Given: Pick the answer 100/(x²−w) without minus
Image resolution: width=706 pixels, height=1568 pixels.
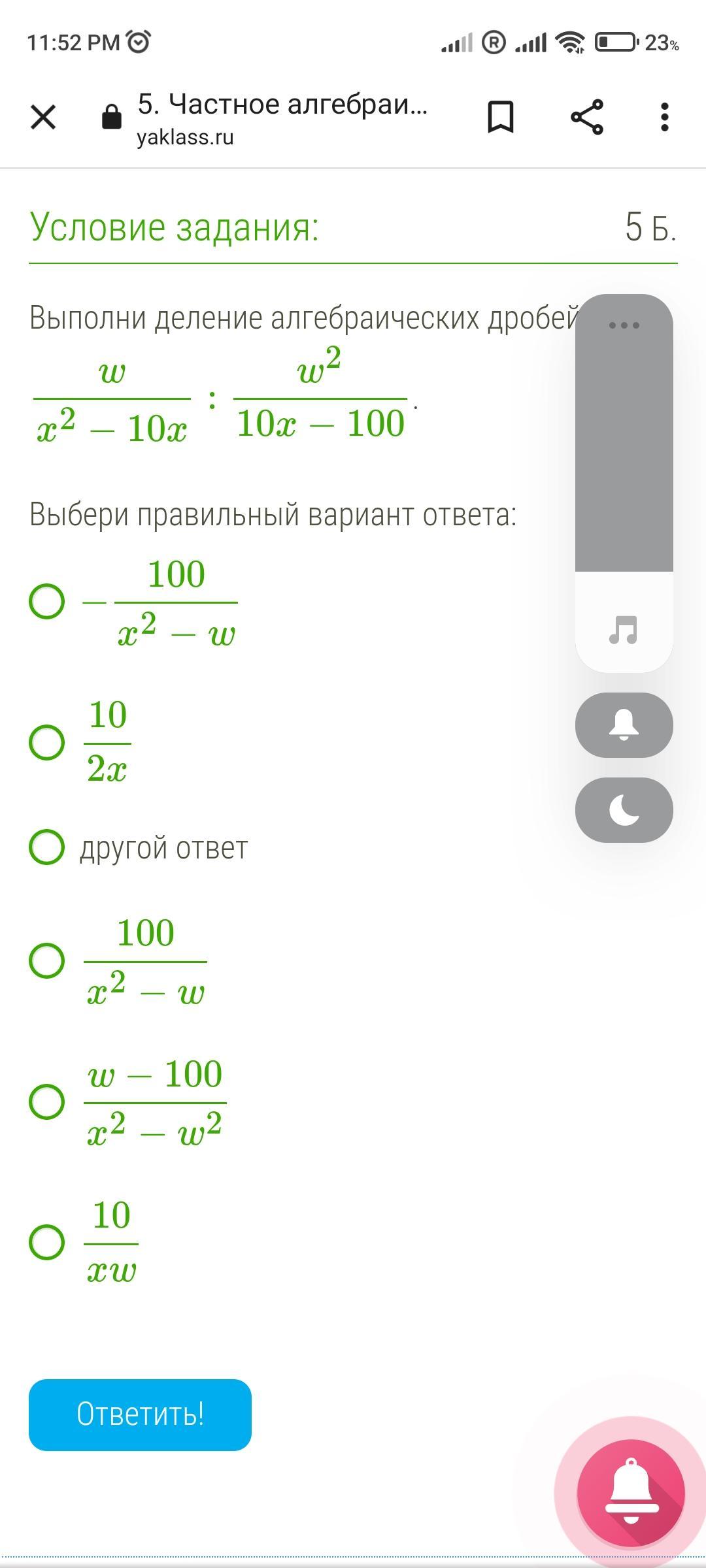Looking at the screenshot, I should tap(47, 960).
